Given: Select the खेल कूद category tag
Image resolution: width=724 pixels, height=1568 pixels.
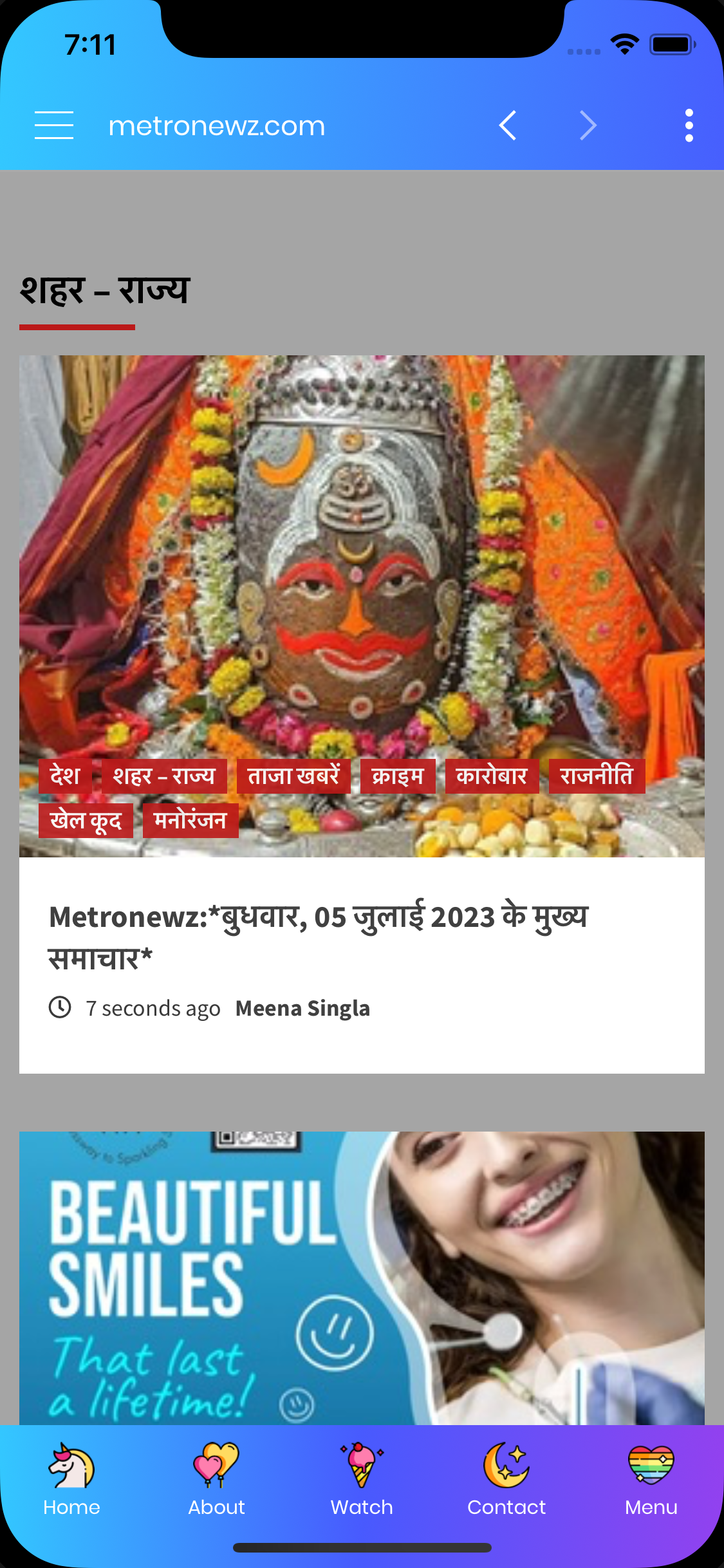Looking at the screenshot, I should pyautogui.click(x=86, y=821).
